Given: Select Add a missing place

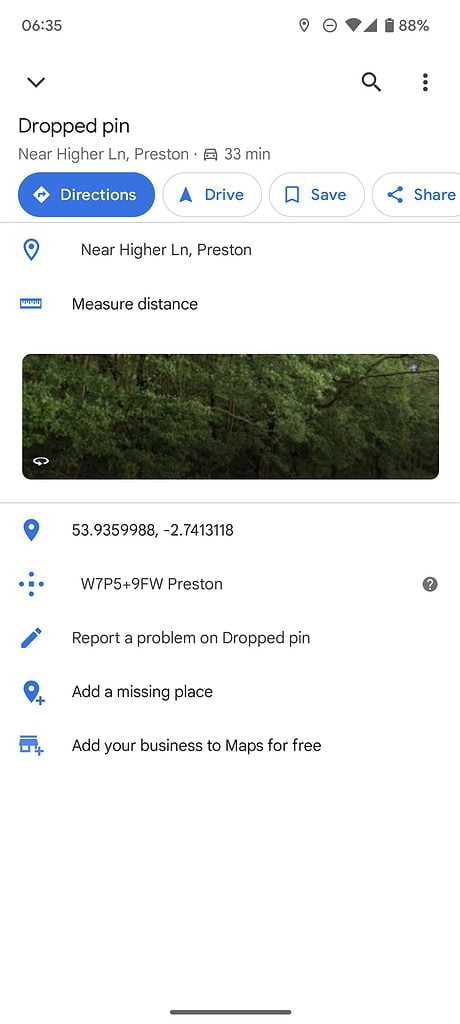Looking at the screenshot, I should click(x=230, y=692).
